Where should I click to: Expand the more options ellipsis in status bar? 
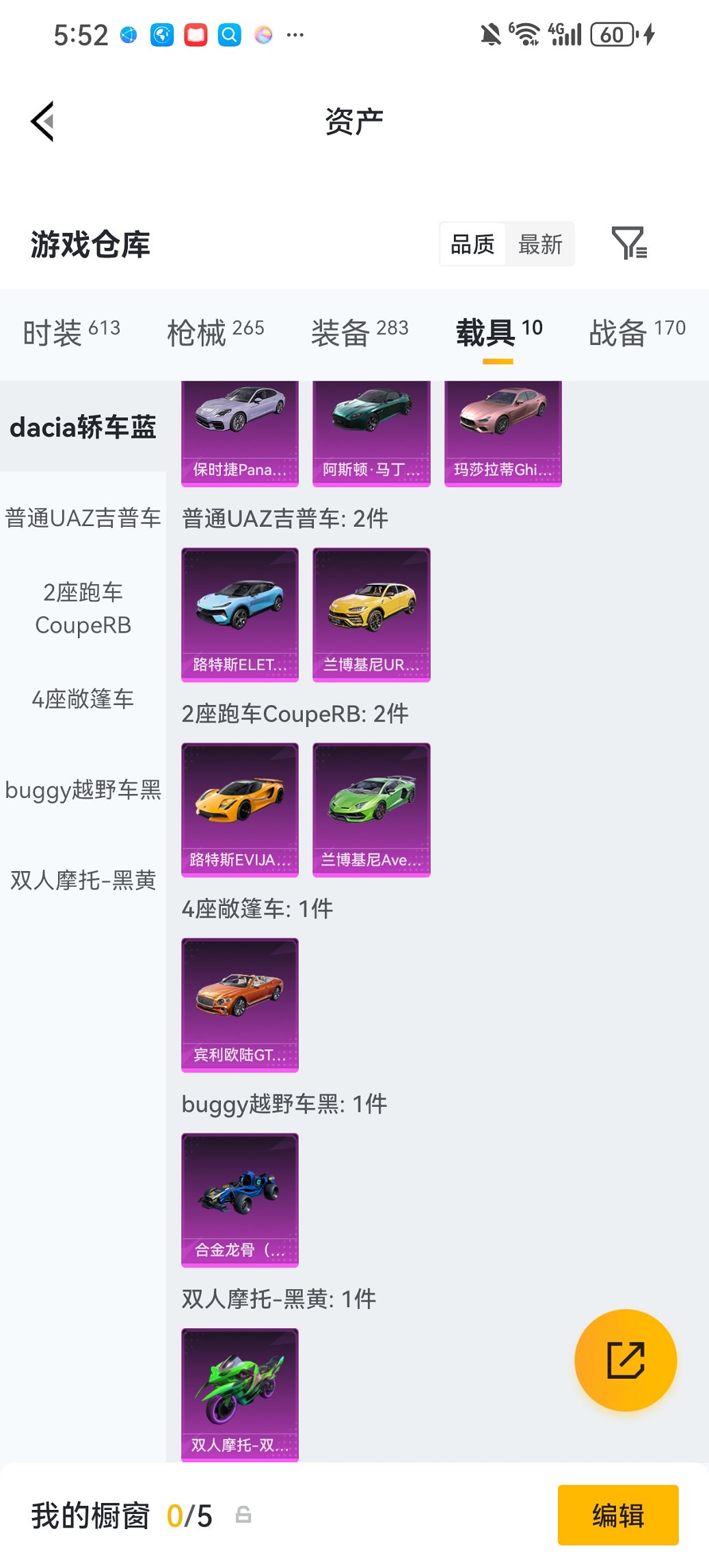(x=294, y=33)
